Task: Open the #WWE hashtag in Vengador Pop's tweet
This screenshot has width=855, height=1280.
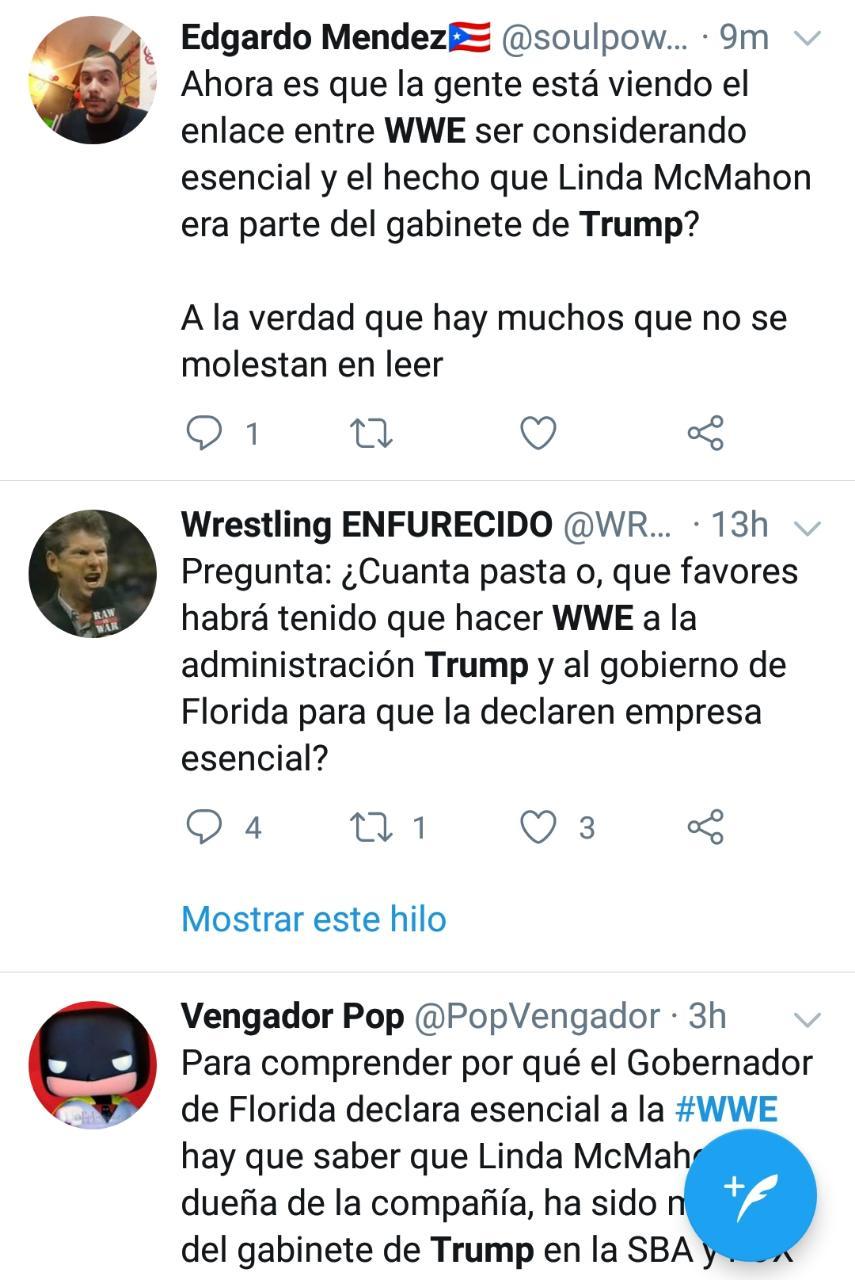Action: 726,1109
